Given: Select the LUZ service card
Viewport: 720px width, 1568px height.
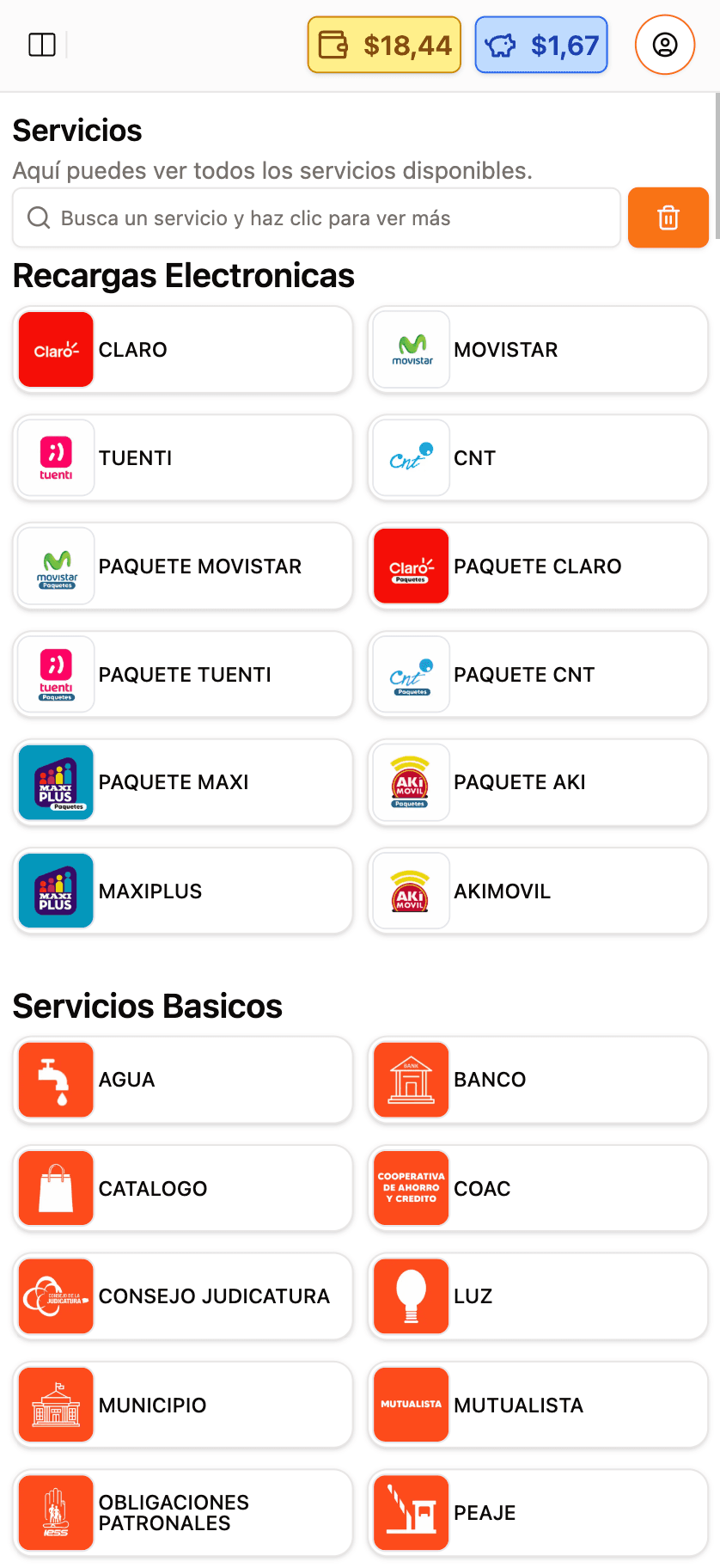Looking at the screenshot, I should (x=538, y=1296).
